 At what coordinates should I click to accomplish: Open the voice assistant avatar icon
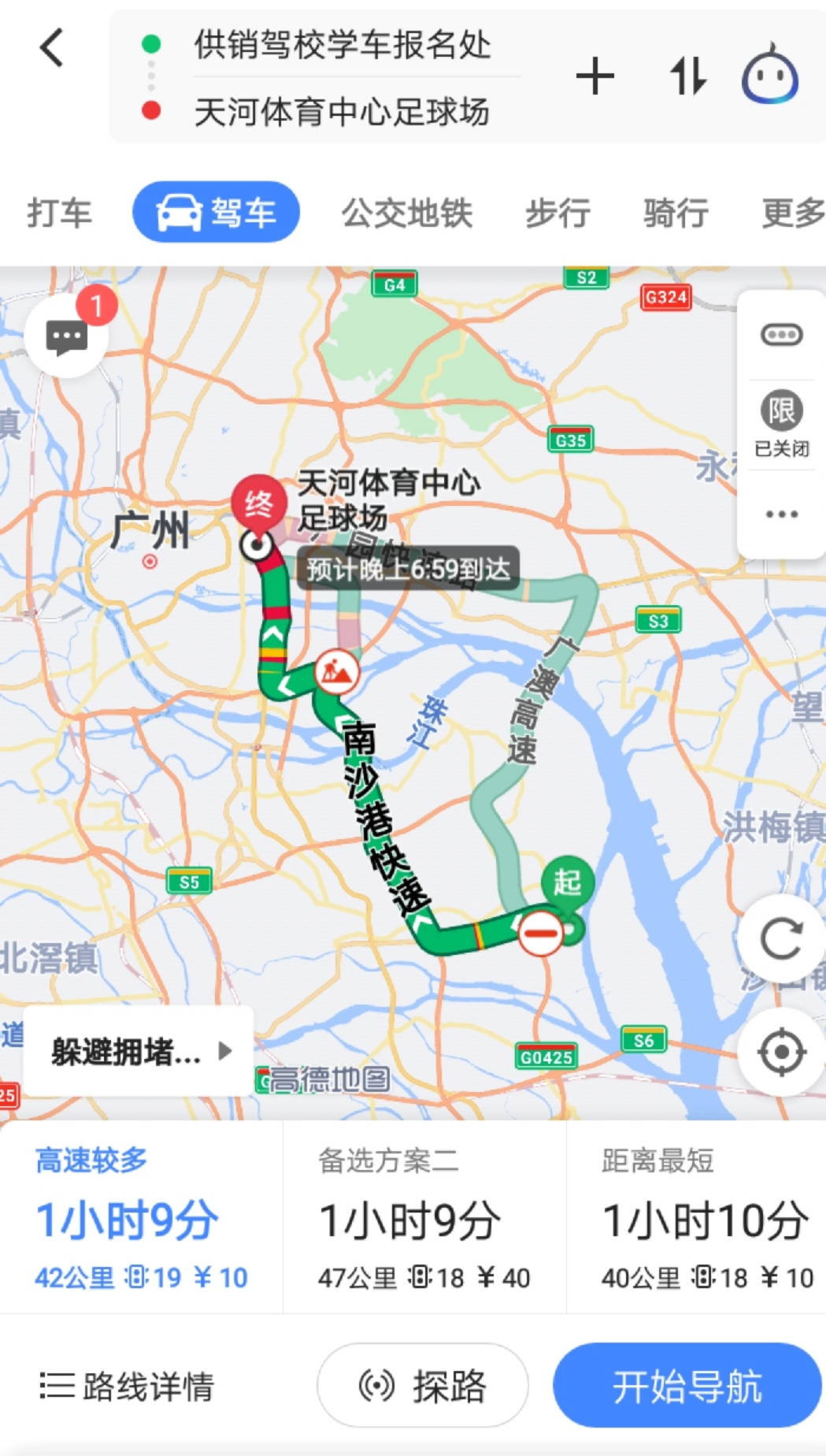(769, 76)
